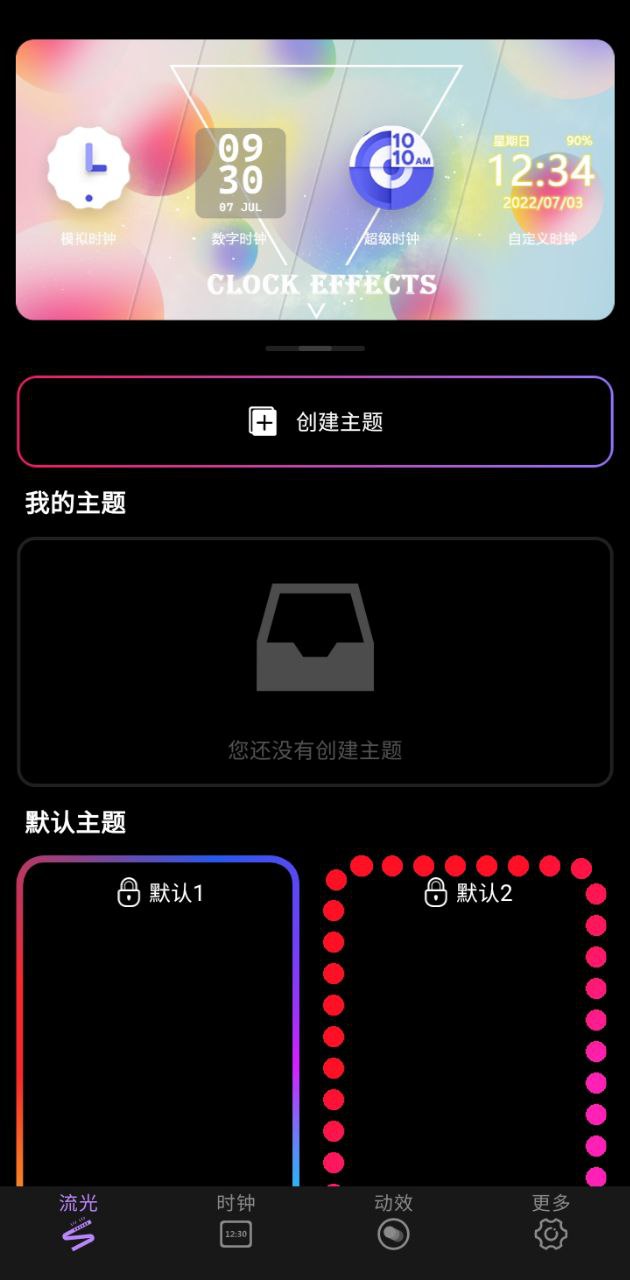Image resolution: width=630 pixels, height=1280 pixels.
Task: Open the 动效 tab
Action: point(393,1222)
